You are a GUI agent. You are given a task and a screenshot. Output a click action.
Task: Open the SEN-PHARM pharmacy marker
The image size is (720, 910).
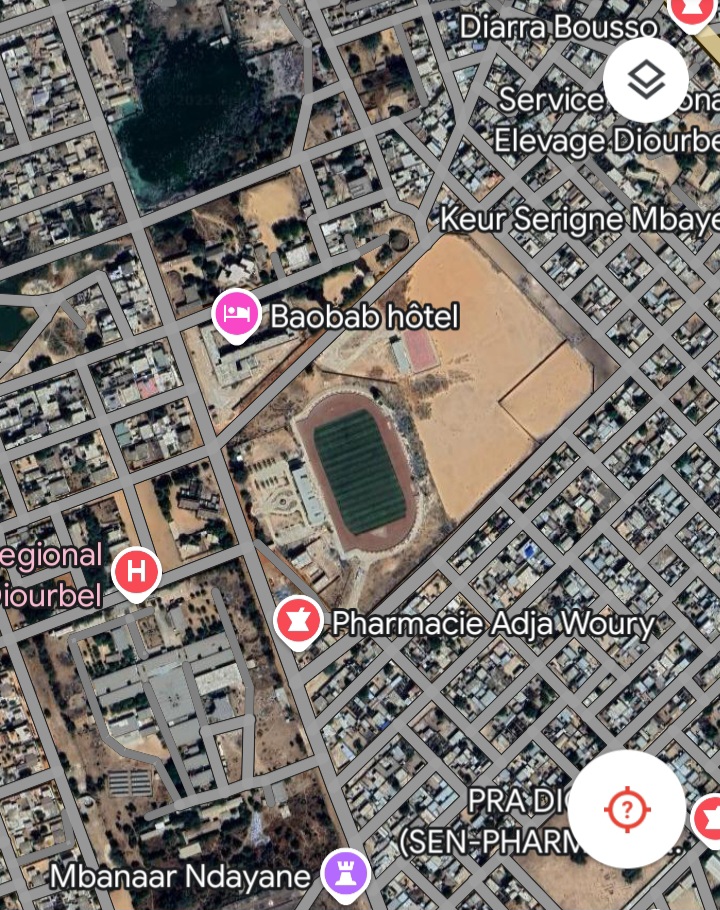pyautogui.click(x=709, y=816)
